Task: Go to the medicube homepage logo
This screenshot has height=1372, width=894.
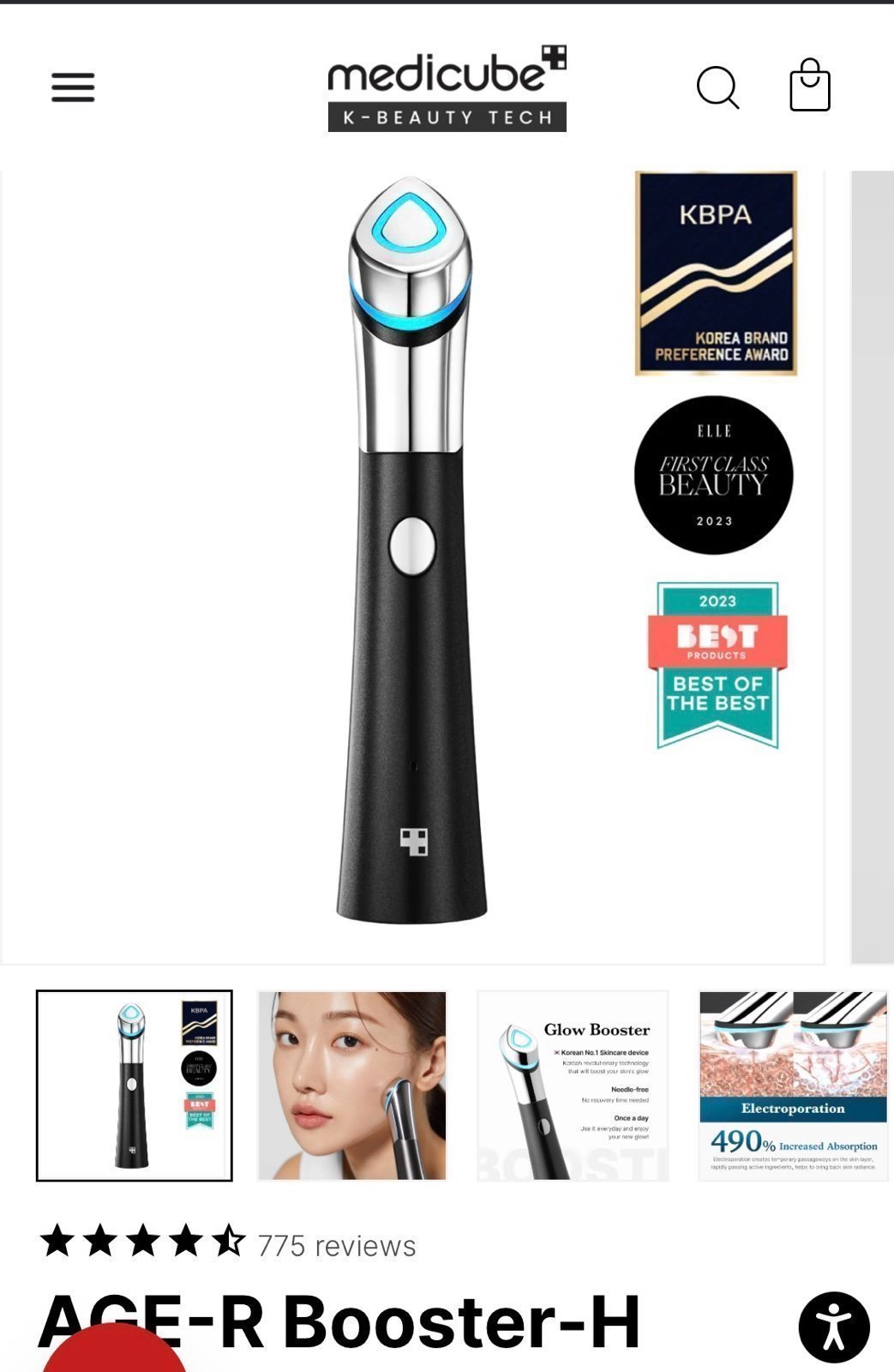Action: [x=447, y=88]
